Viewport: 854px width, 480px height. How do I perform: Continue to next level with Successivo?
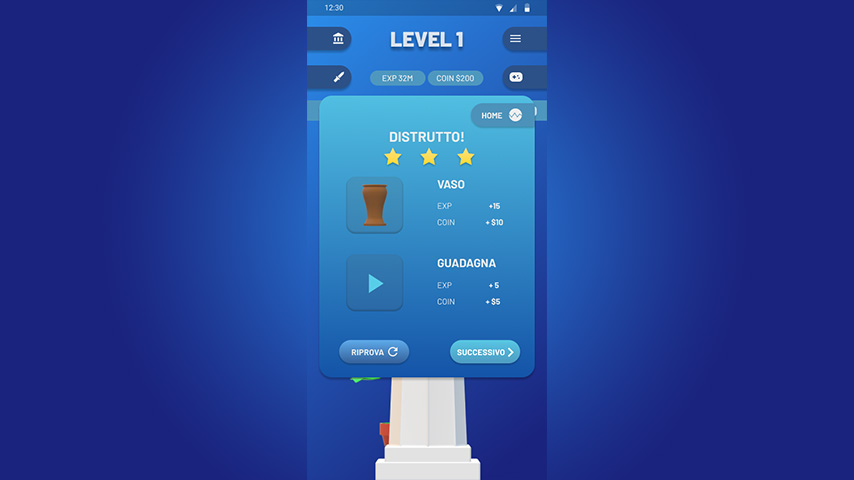click(485, 352)
